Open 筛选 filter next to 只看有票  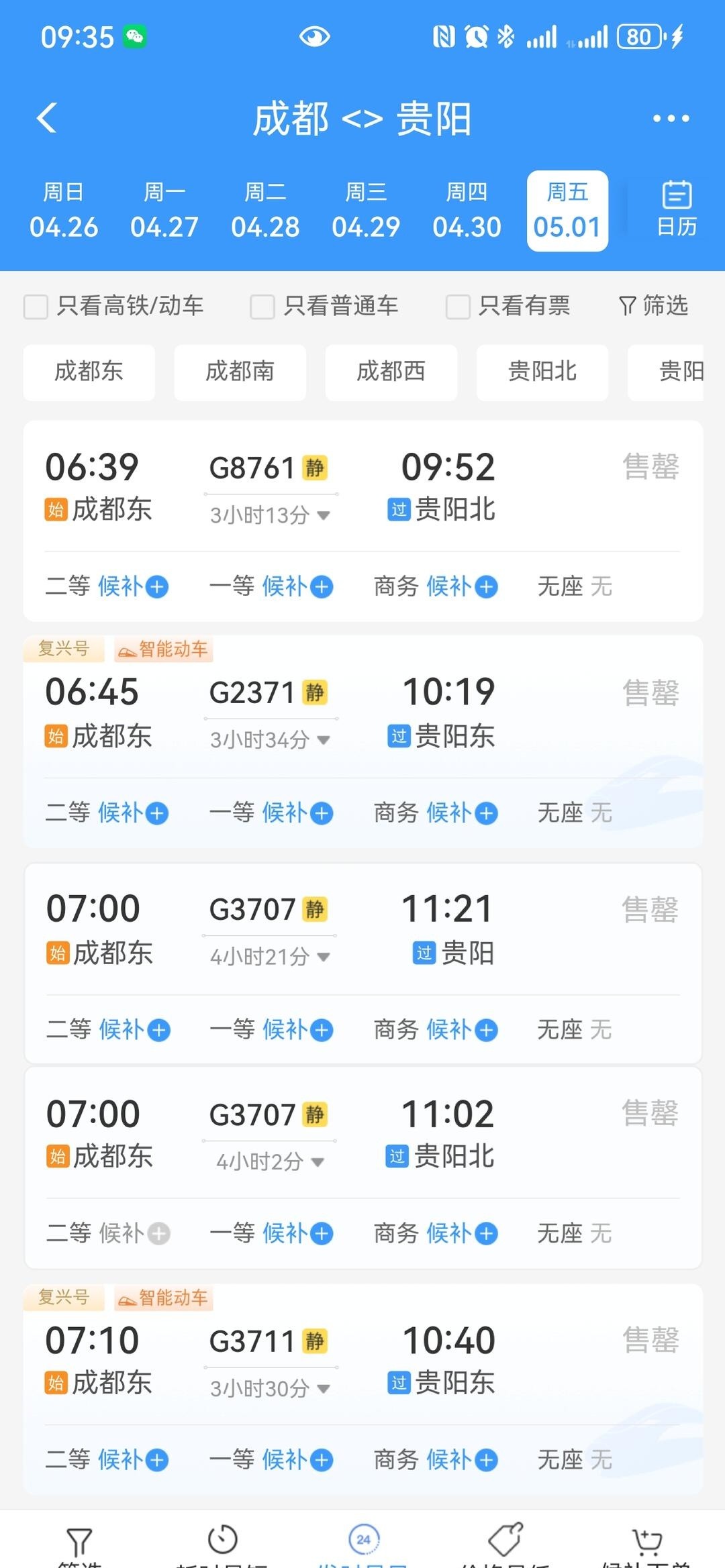pos(653,306)
